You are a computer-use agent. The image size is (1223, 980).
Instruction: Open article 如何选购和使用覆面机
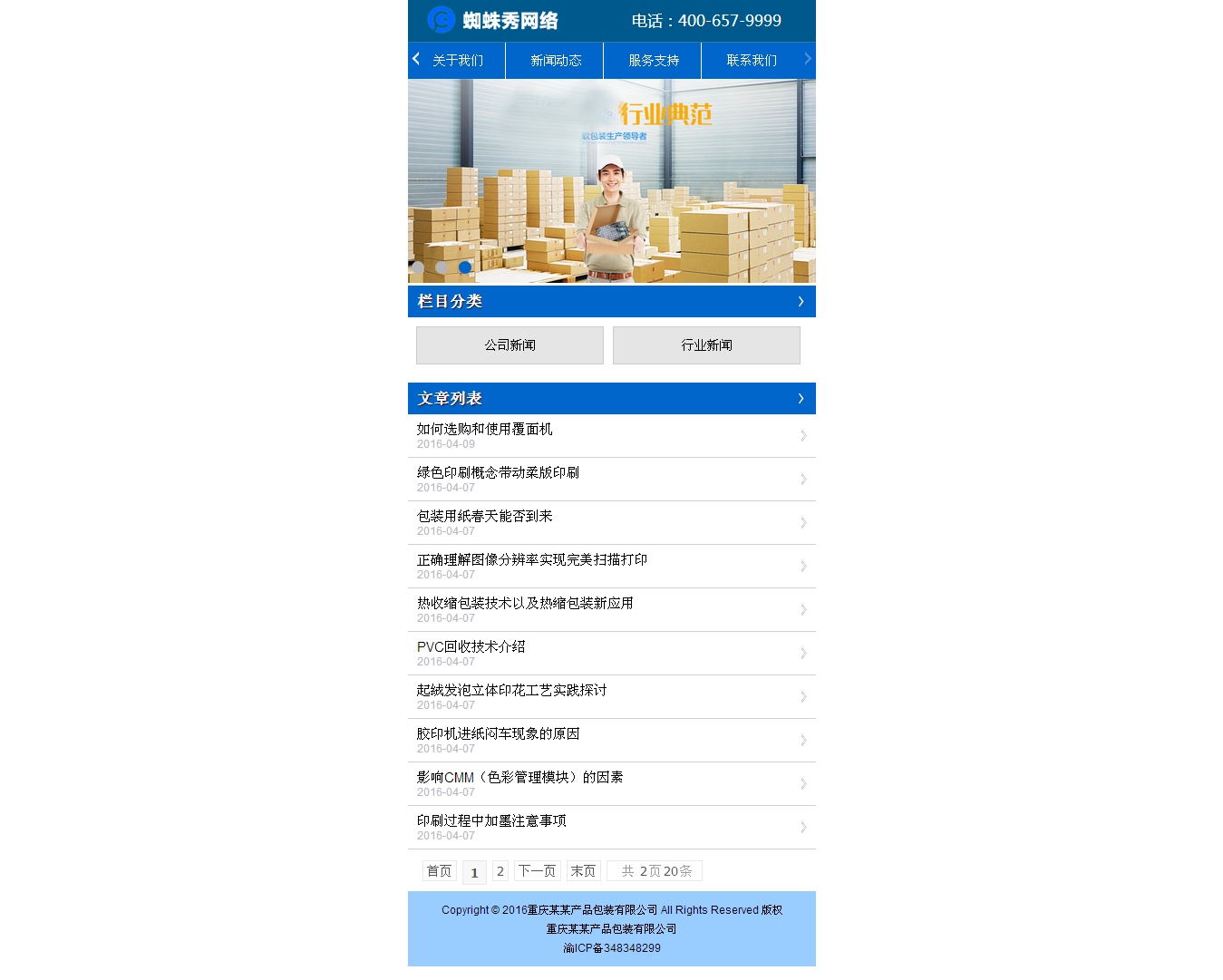[485, 430]
